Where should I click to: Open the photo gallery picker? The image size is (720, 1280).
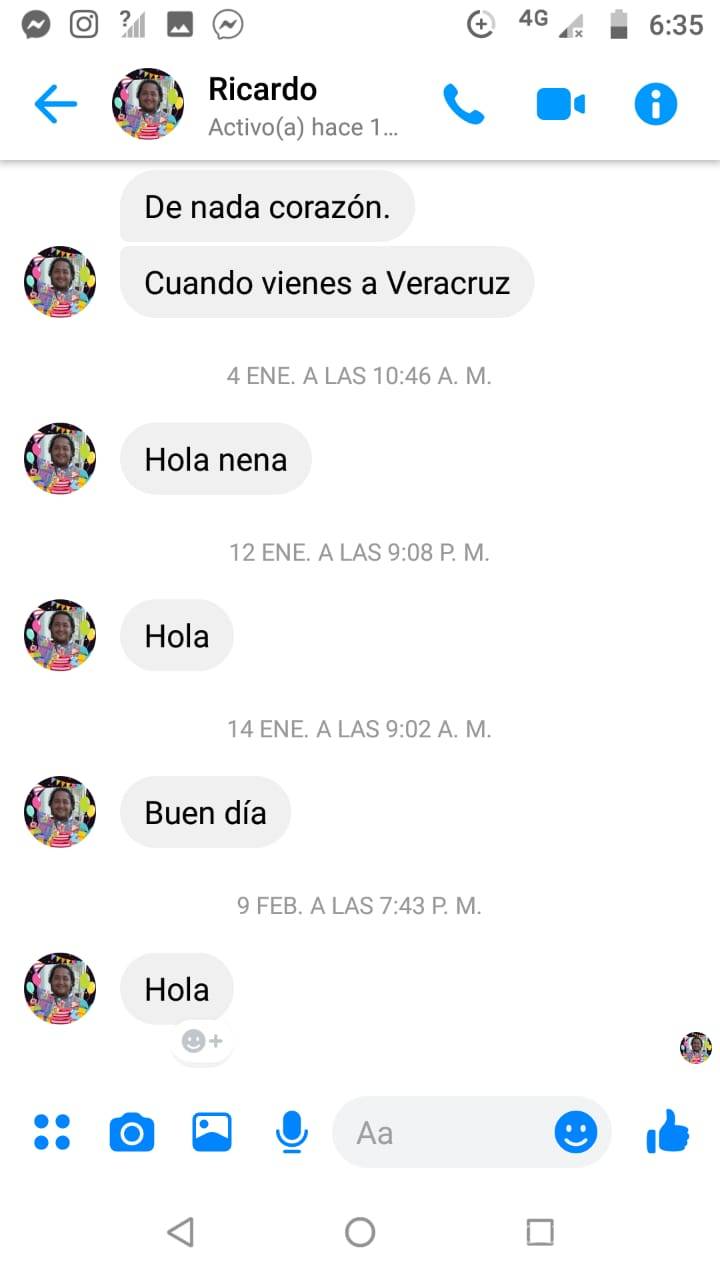211,1131
